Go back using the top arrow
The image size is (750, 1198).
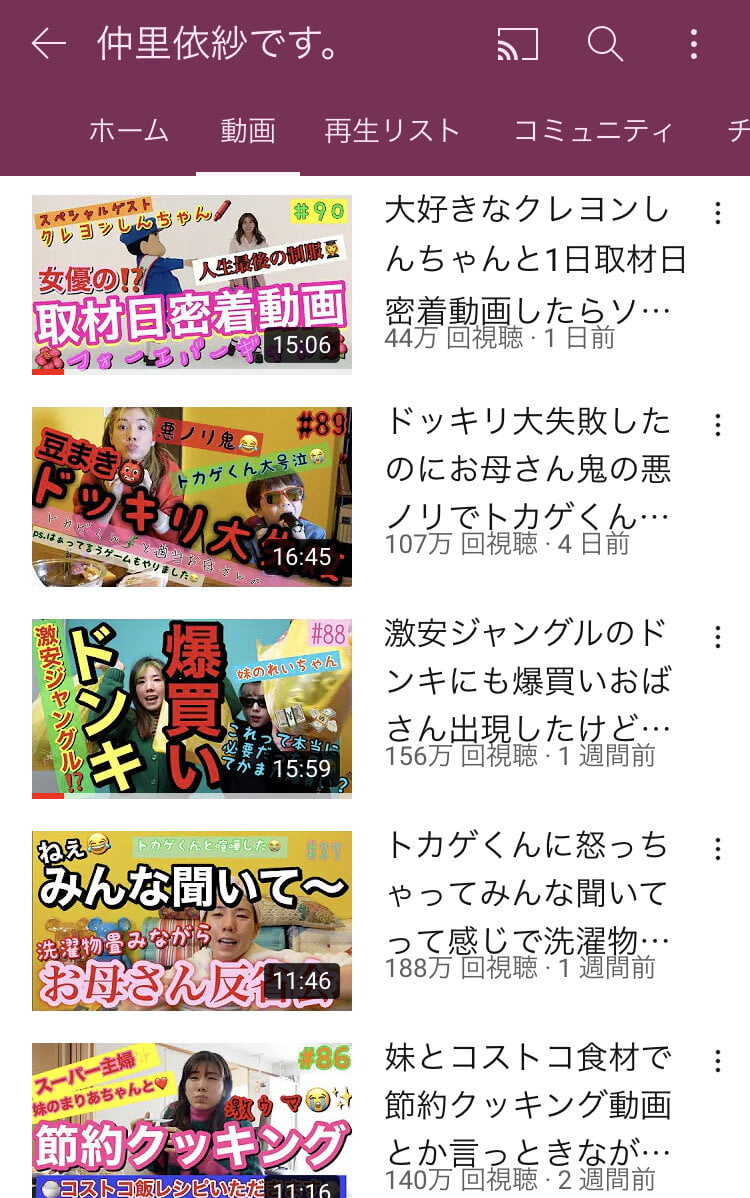pos(48,43)
